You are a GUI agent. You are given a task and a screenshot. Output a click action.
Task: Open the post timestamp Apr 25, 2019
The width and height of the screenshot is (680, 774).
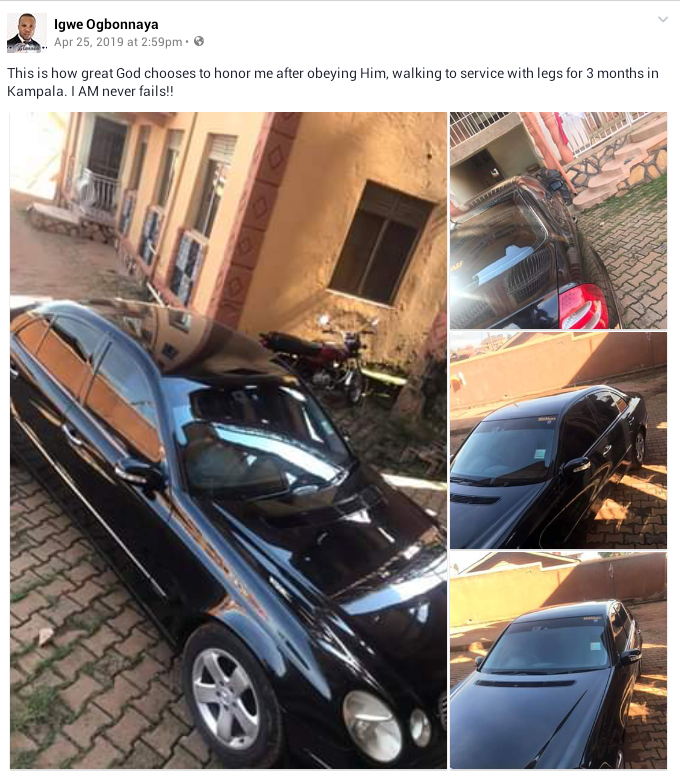pos(118,42)
